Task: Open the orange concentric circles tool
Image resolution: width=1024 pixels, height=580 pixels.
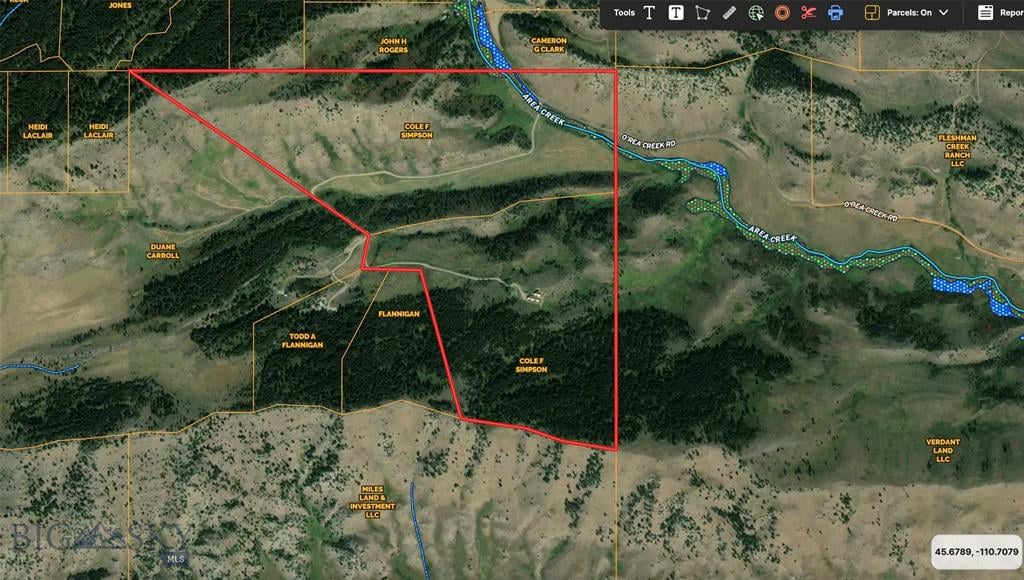Action: tap(783, 13)
